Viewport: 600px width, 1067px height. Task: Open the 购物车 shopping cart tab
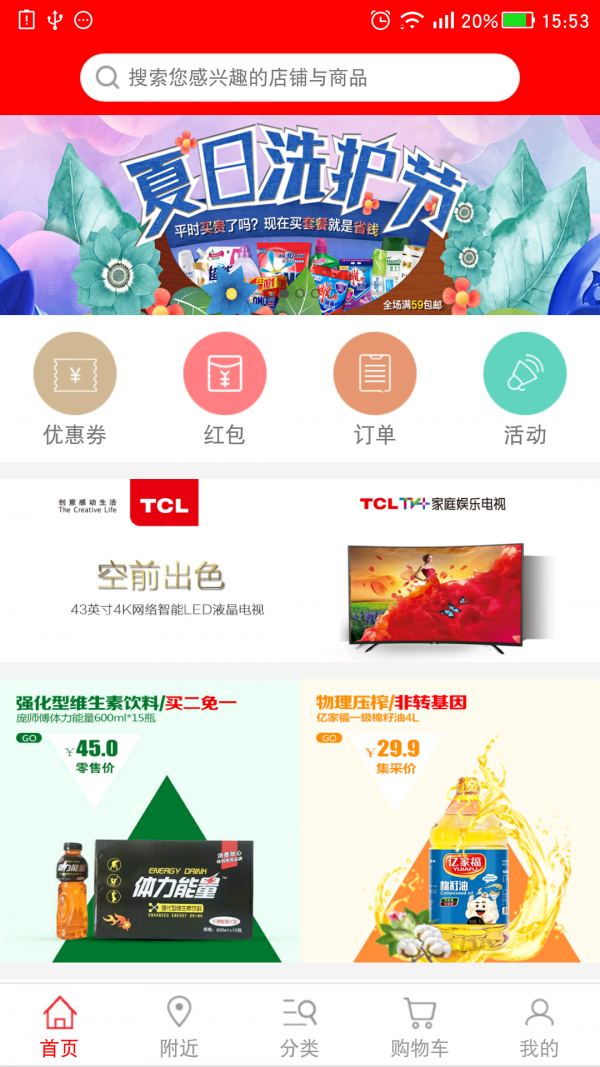click(420, 1027)
